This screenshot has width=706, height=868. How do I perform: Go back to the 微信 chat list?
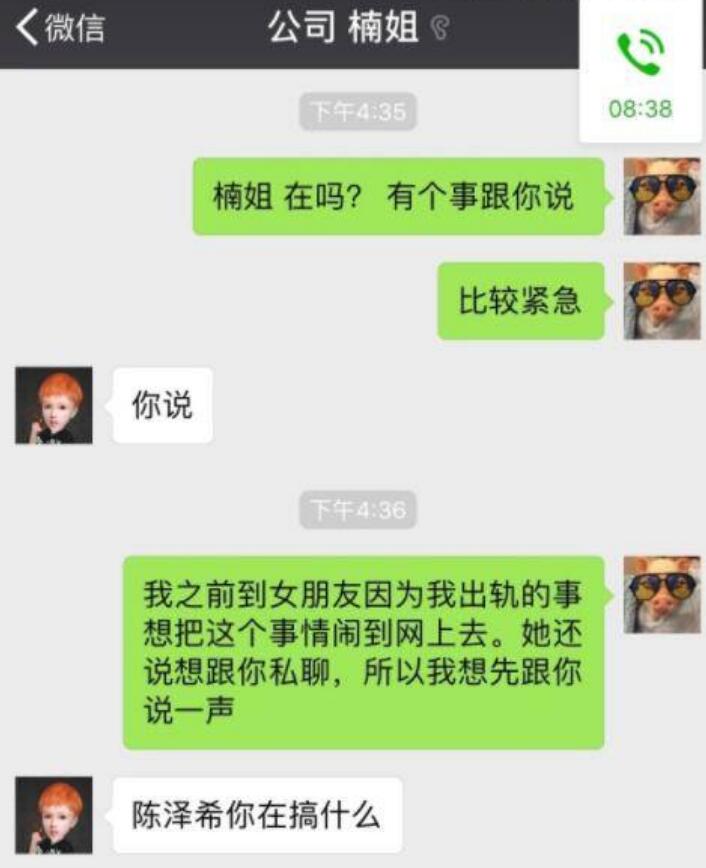point(60,29)
